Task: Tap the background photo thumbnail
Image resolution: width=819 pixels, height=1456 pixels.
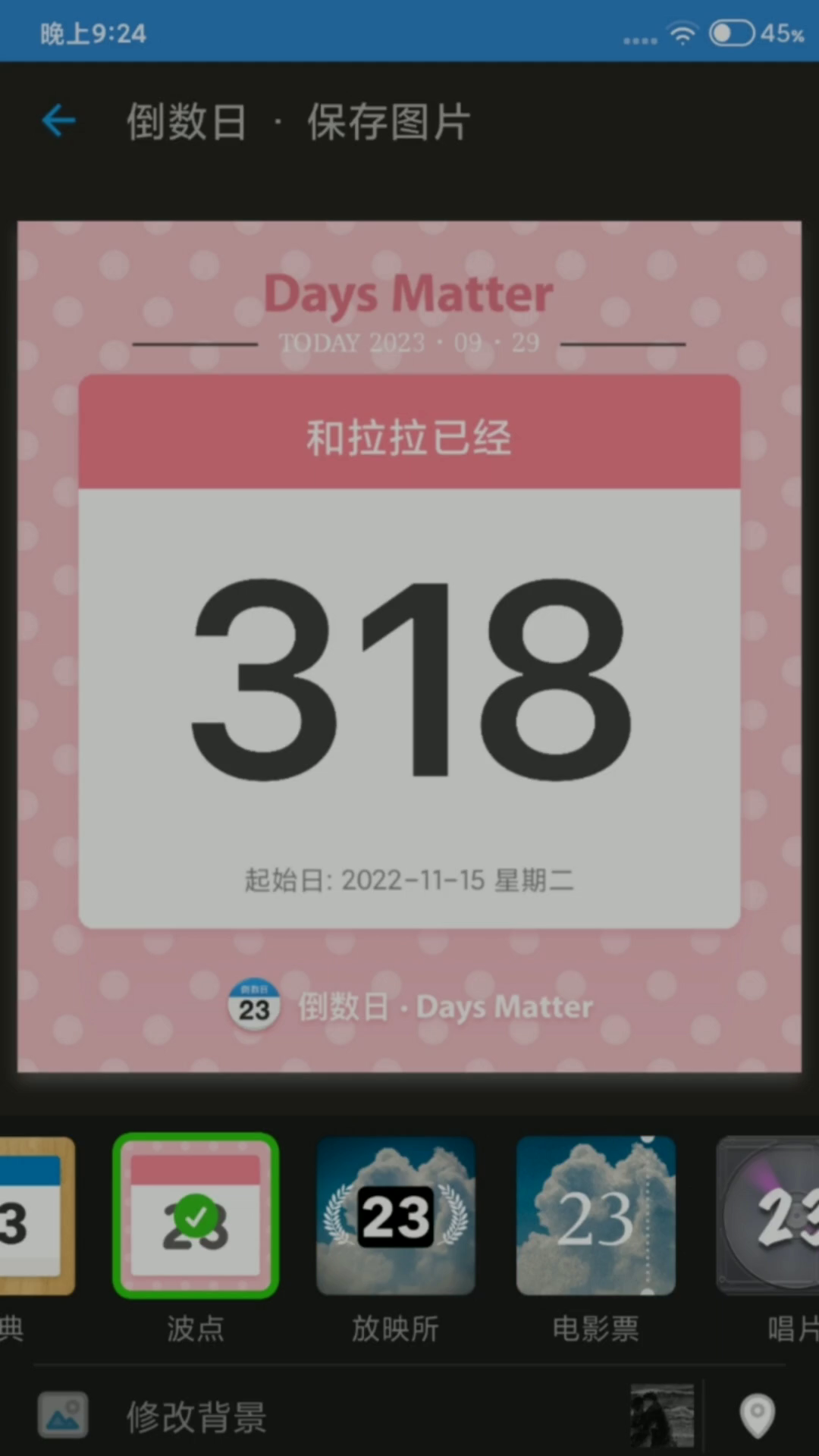Action: point(662,1416)
